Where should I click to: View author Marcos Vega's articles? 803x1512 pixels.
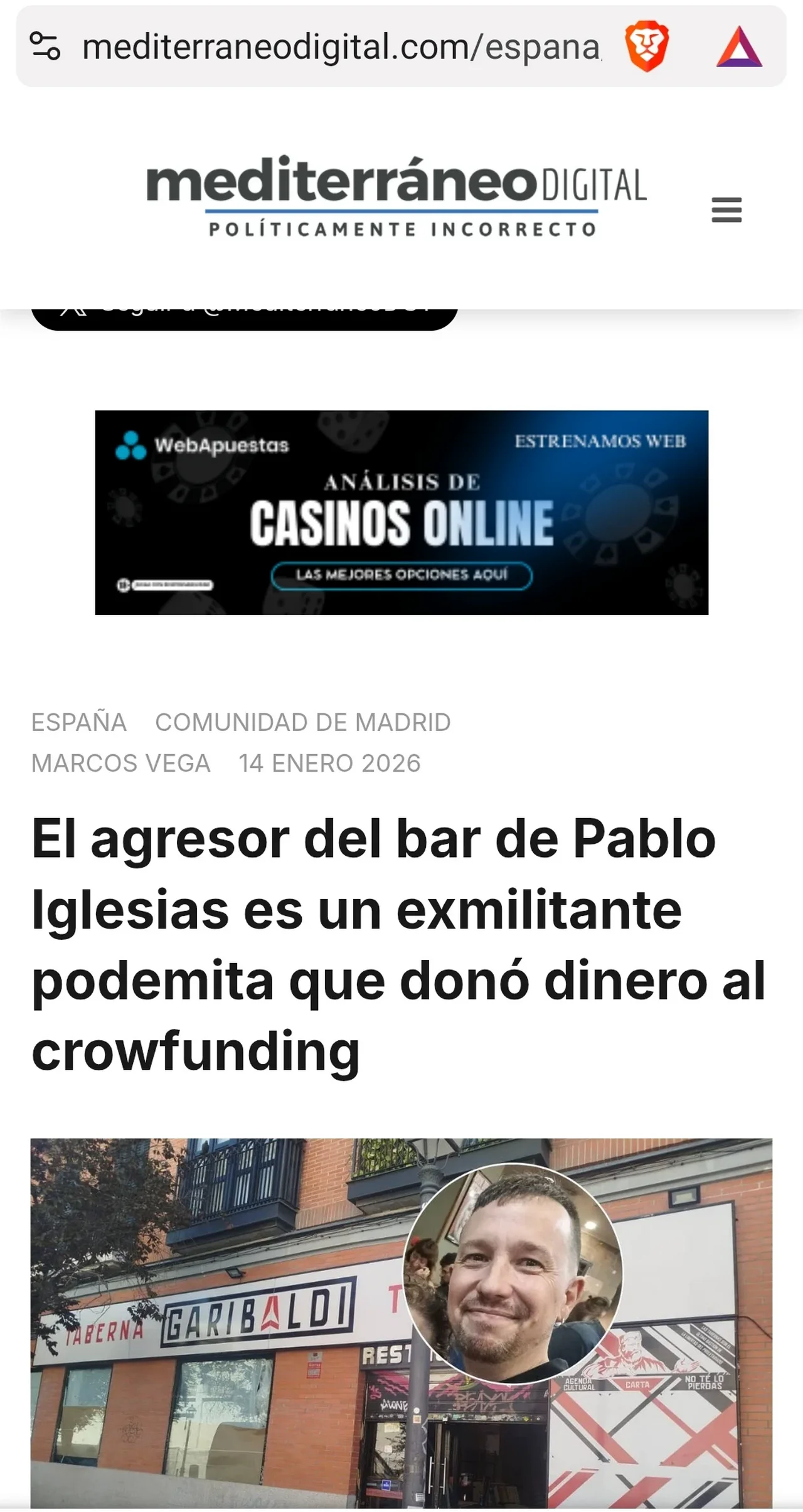pos(121,764)
